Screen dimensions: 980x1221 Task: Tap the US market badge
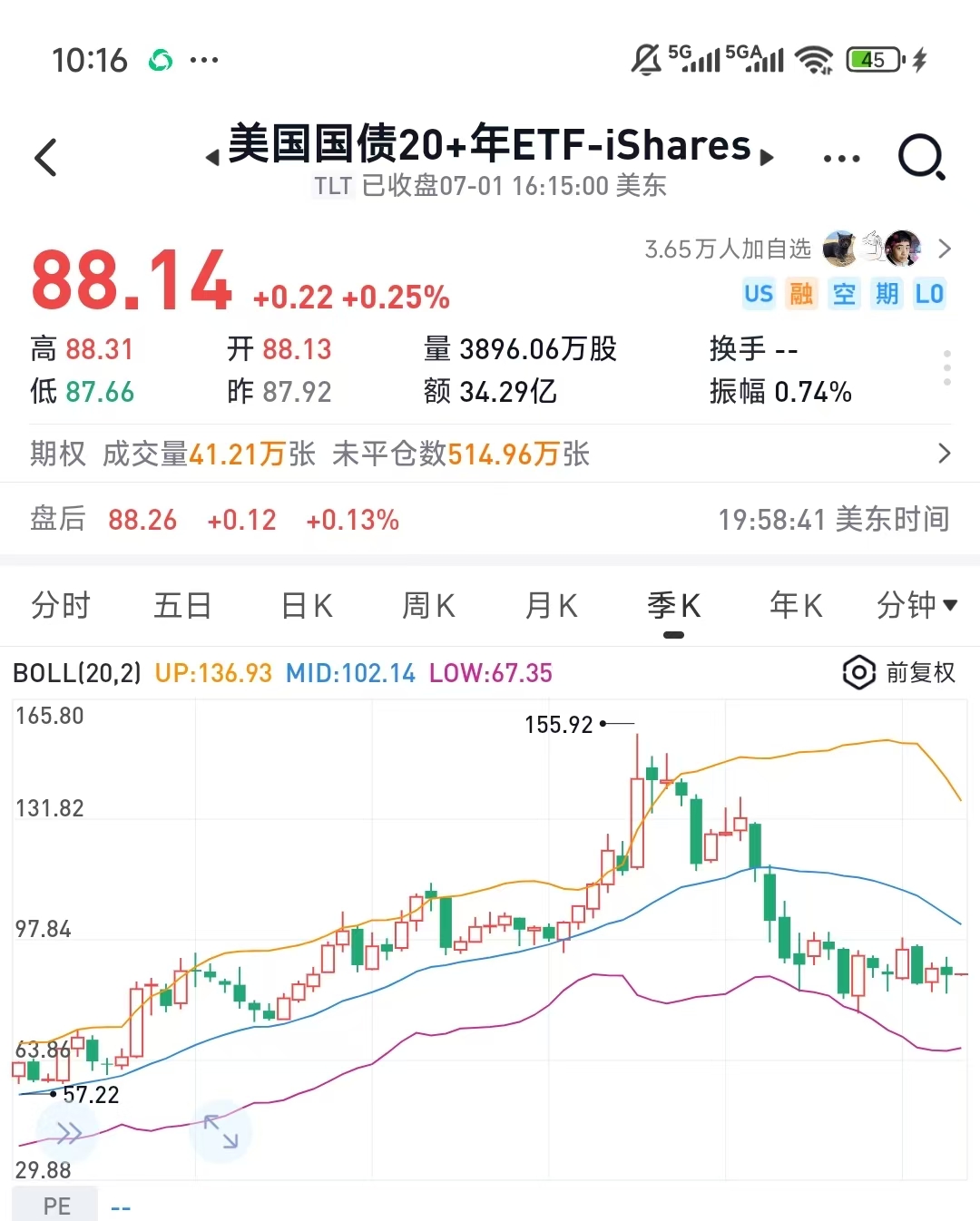pos(759,293)
